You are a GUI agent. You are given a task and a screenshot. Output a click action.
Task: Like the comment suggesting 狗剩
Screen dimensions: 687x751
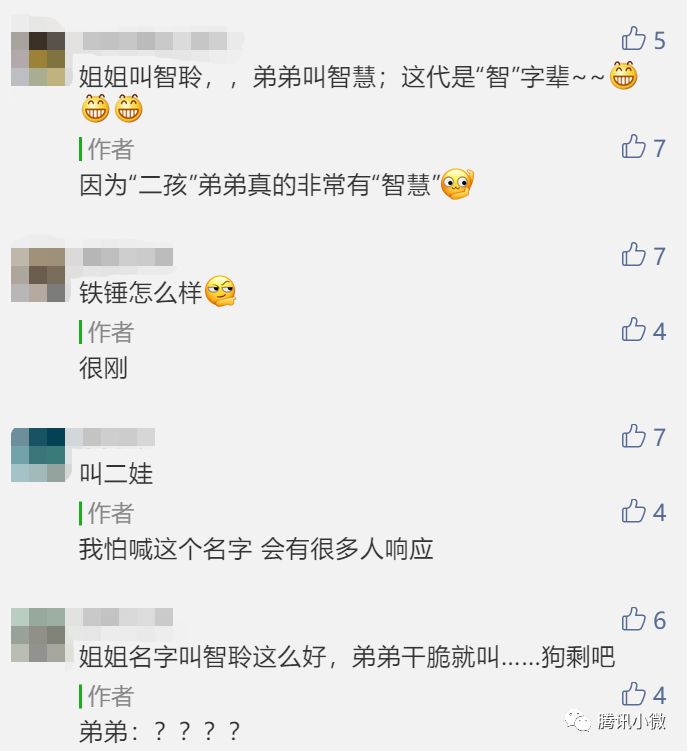pyautogui.click(x=633, y=620)
